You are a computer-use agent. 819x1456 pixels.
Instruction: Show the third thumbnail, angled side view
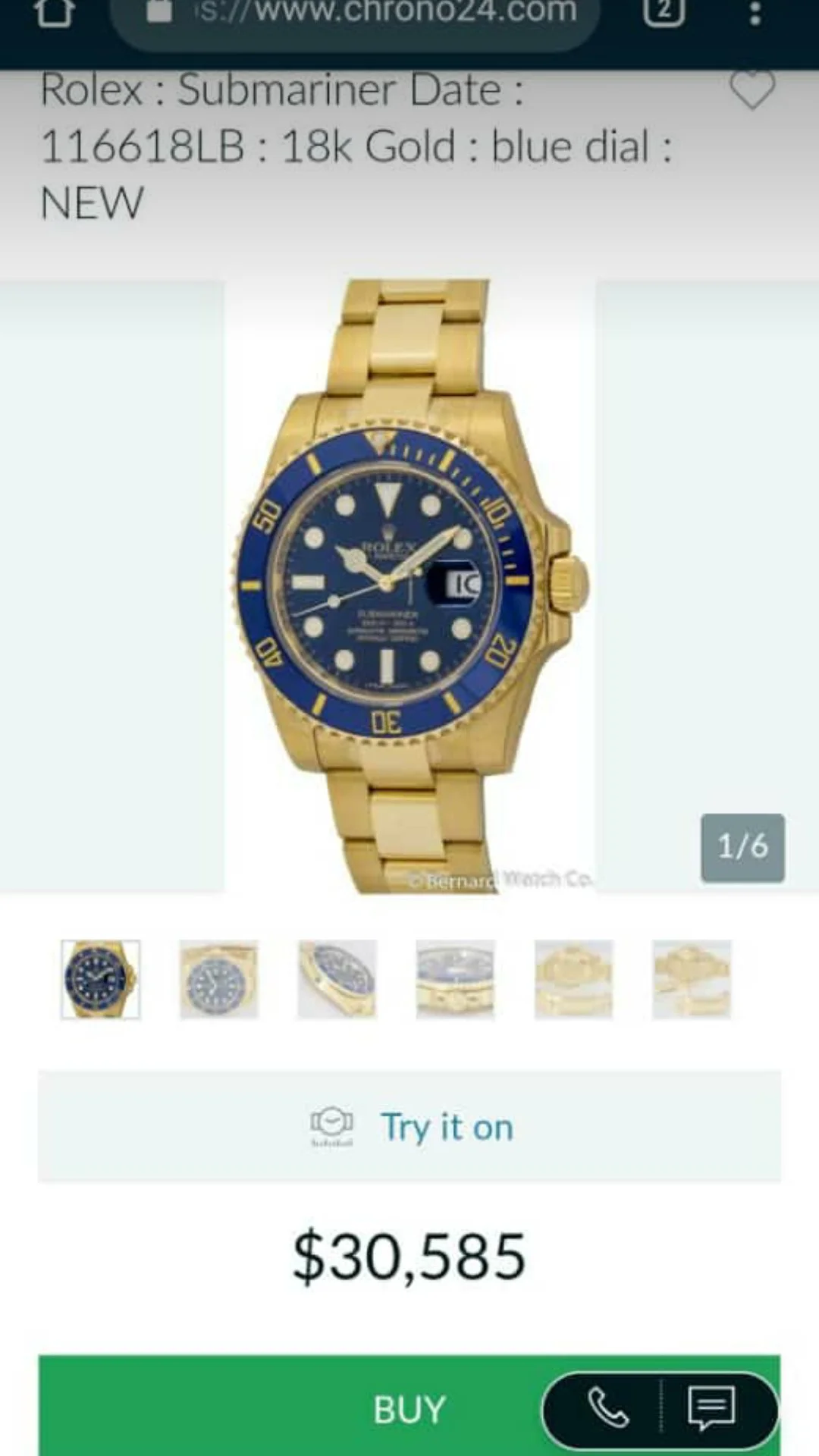pos(337,979)
